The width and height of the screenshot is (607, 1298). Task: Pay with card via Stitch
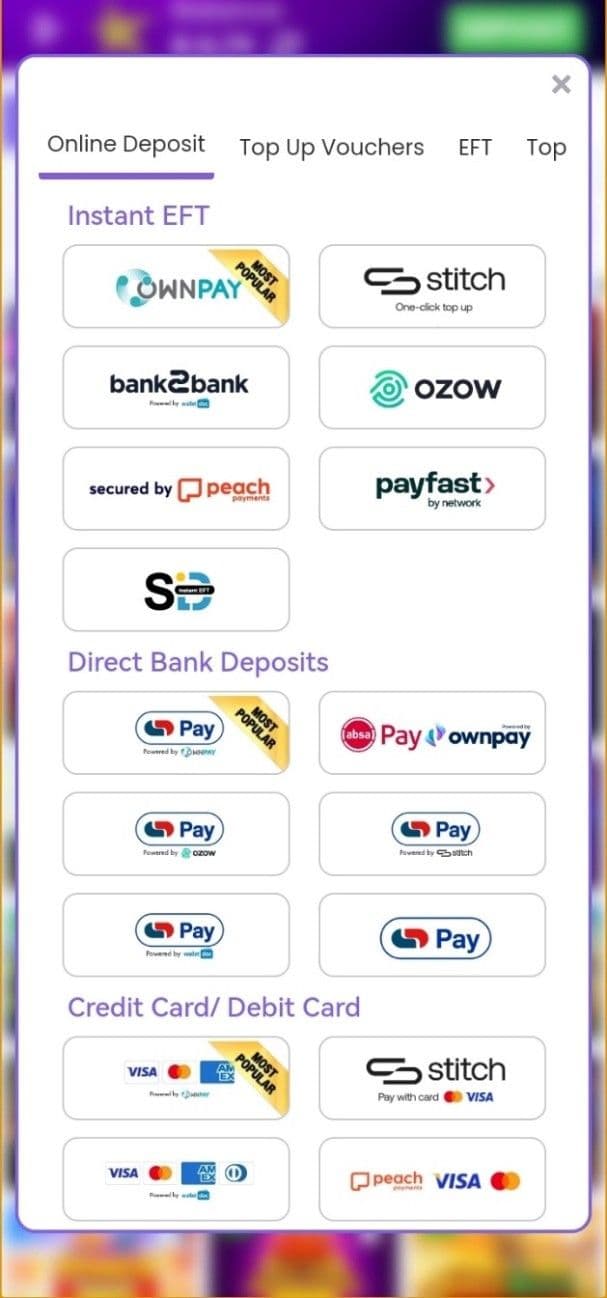click(x=432, y=1078)
